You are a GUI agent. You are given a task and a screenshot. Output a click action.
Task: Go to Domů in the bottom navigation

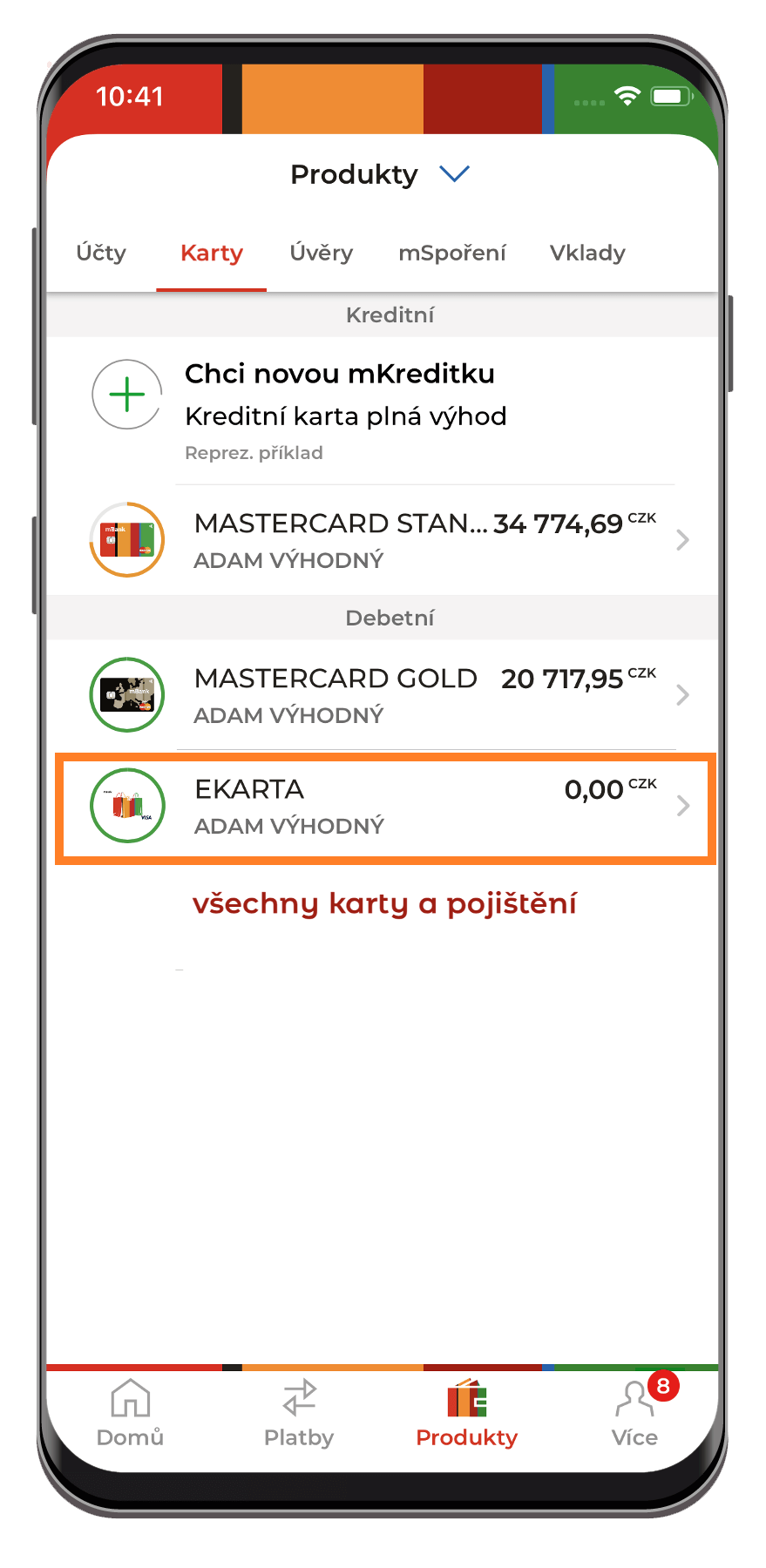click(x=130, y=1413)
